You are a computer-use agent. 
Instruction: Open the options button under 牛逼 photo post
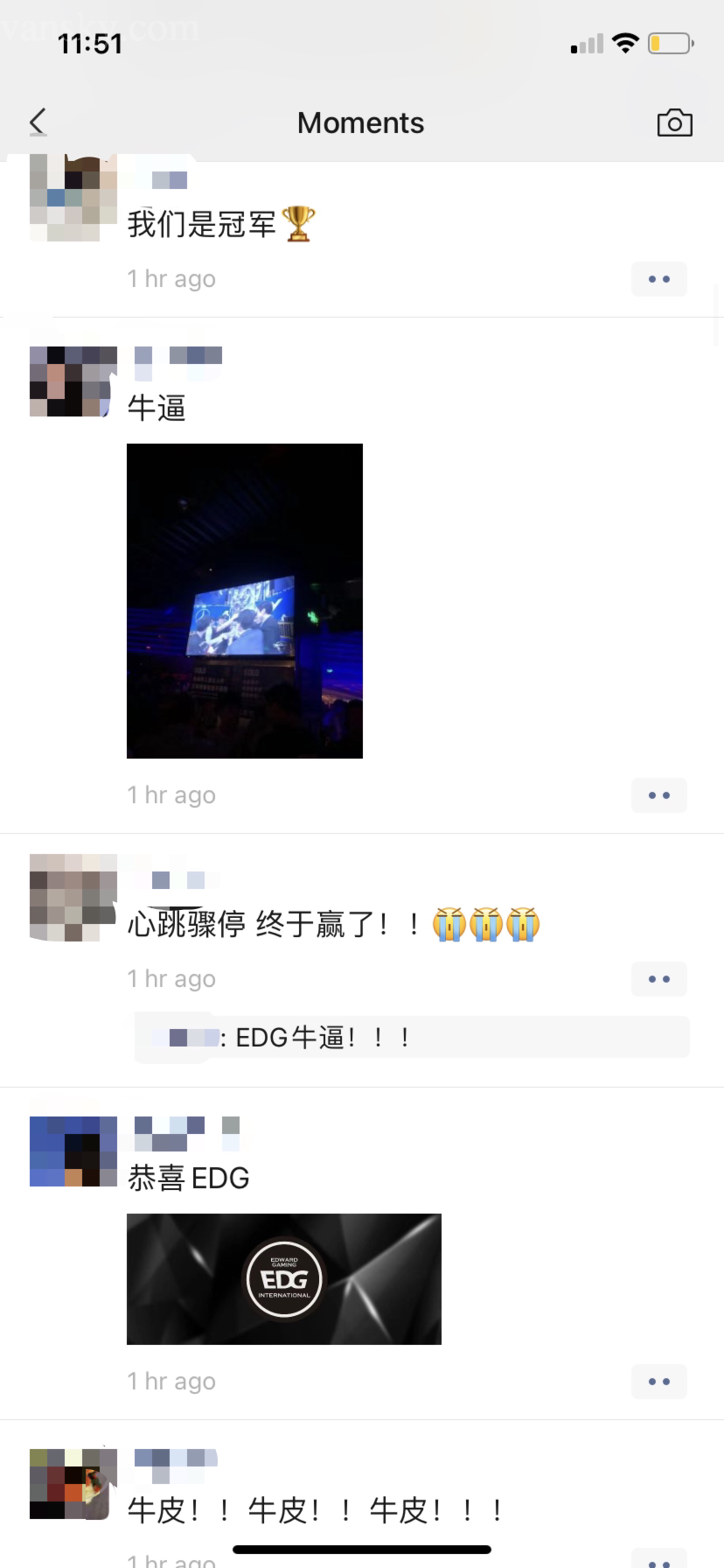point(658,795)
